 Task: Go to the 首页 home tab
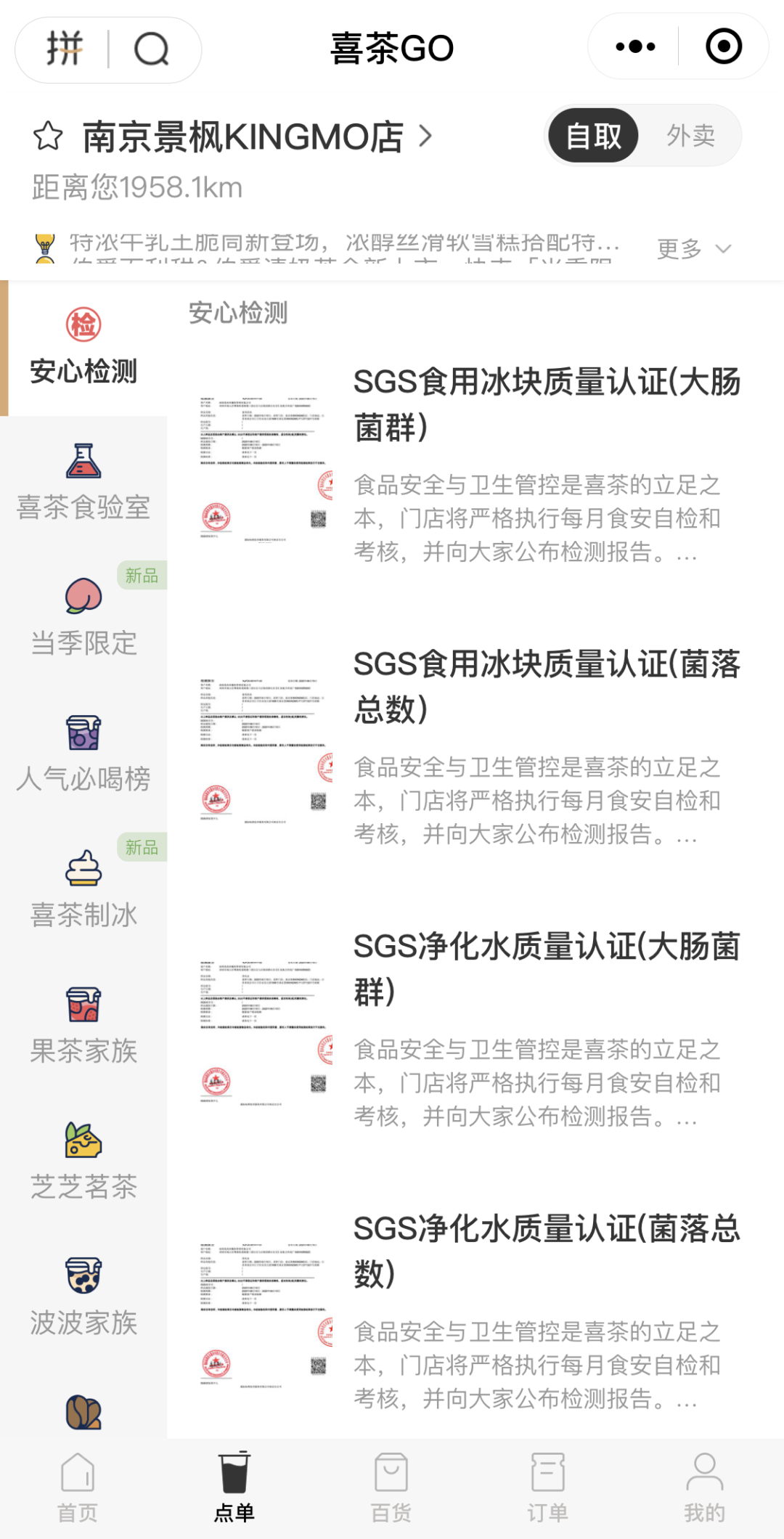click(78, 1488)
